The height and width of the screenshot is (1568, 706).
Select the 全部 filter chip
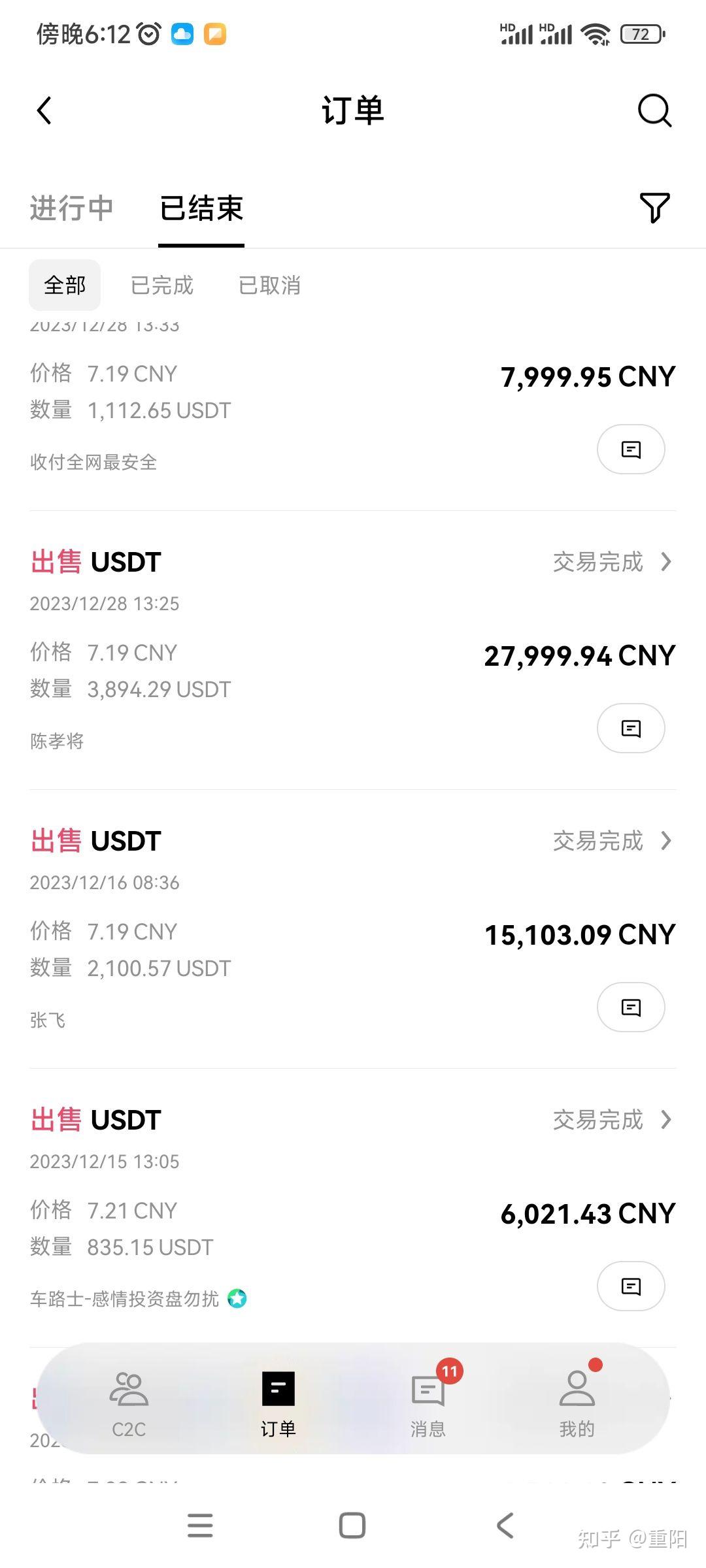[x=65, y=285]
